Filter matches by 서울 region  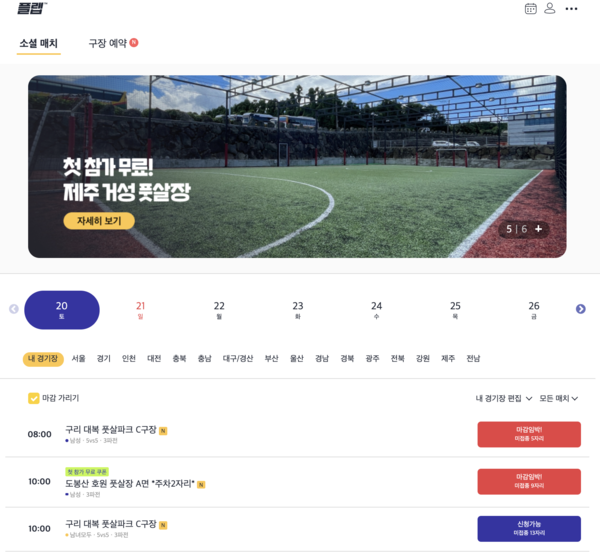click(x=78, y=358)
